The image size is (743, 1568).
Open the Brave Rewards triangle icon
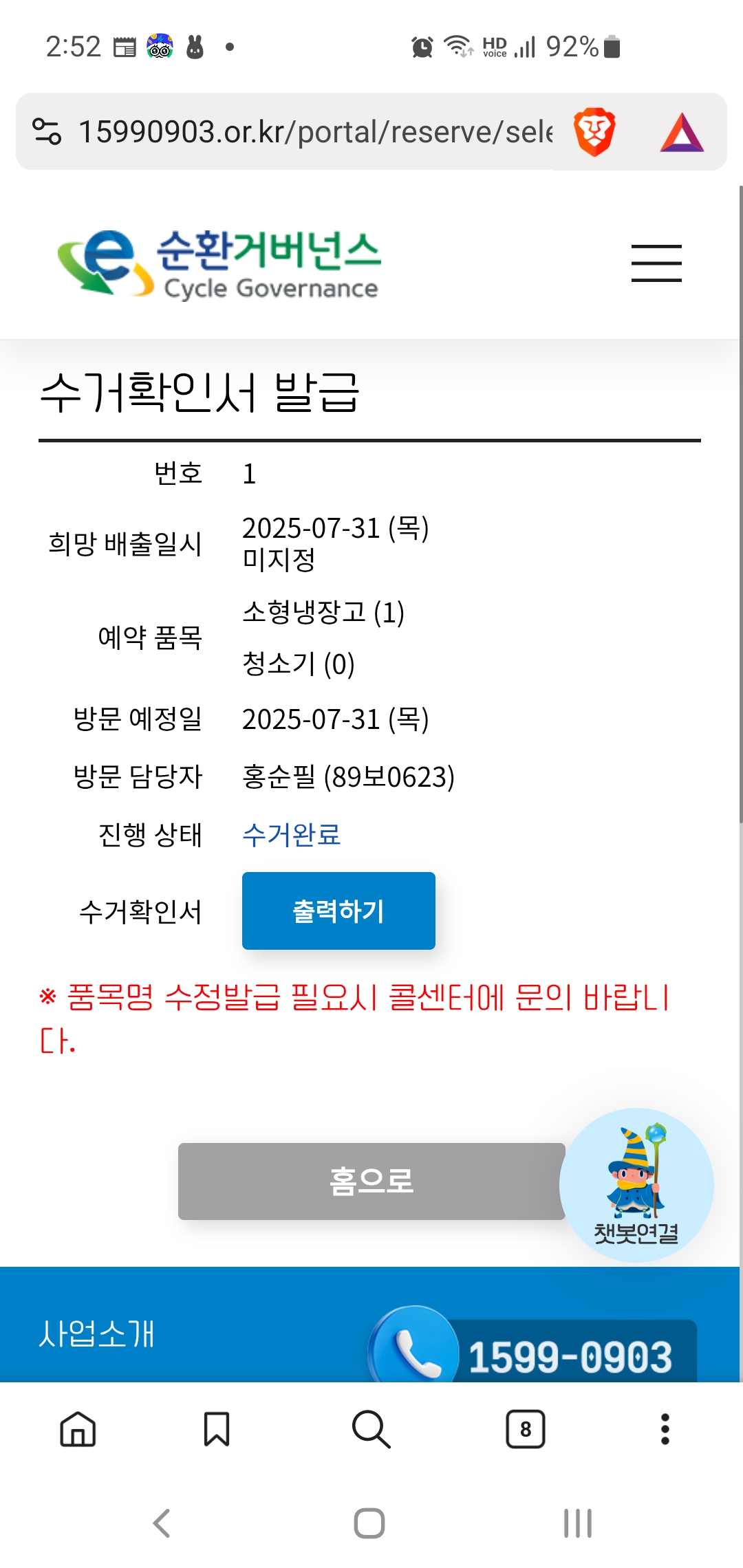[x=681, y=133]
